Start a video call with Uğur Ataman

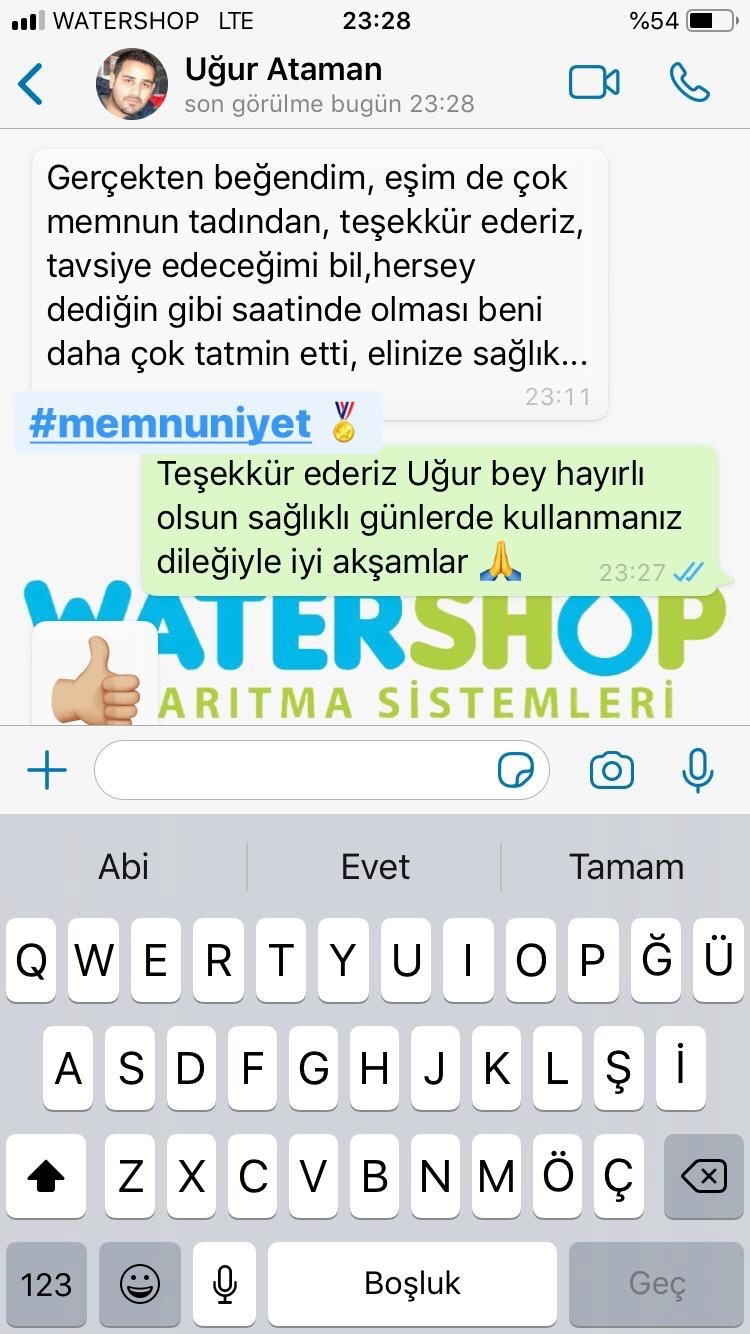coord(594,83)
